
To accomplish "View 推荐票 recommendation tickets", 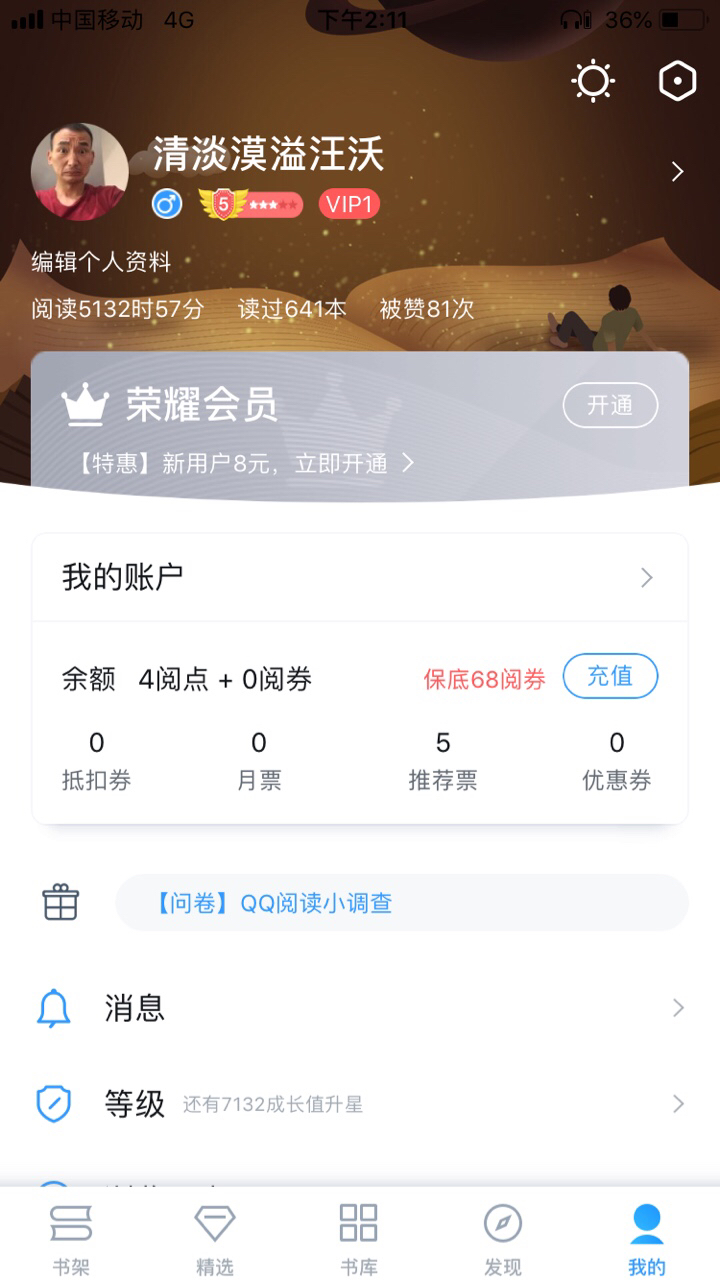I will (x=443, y=762).
